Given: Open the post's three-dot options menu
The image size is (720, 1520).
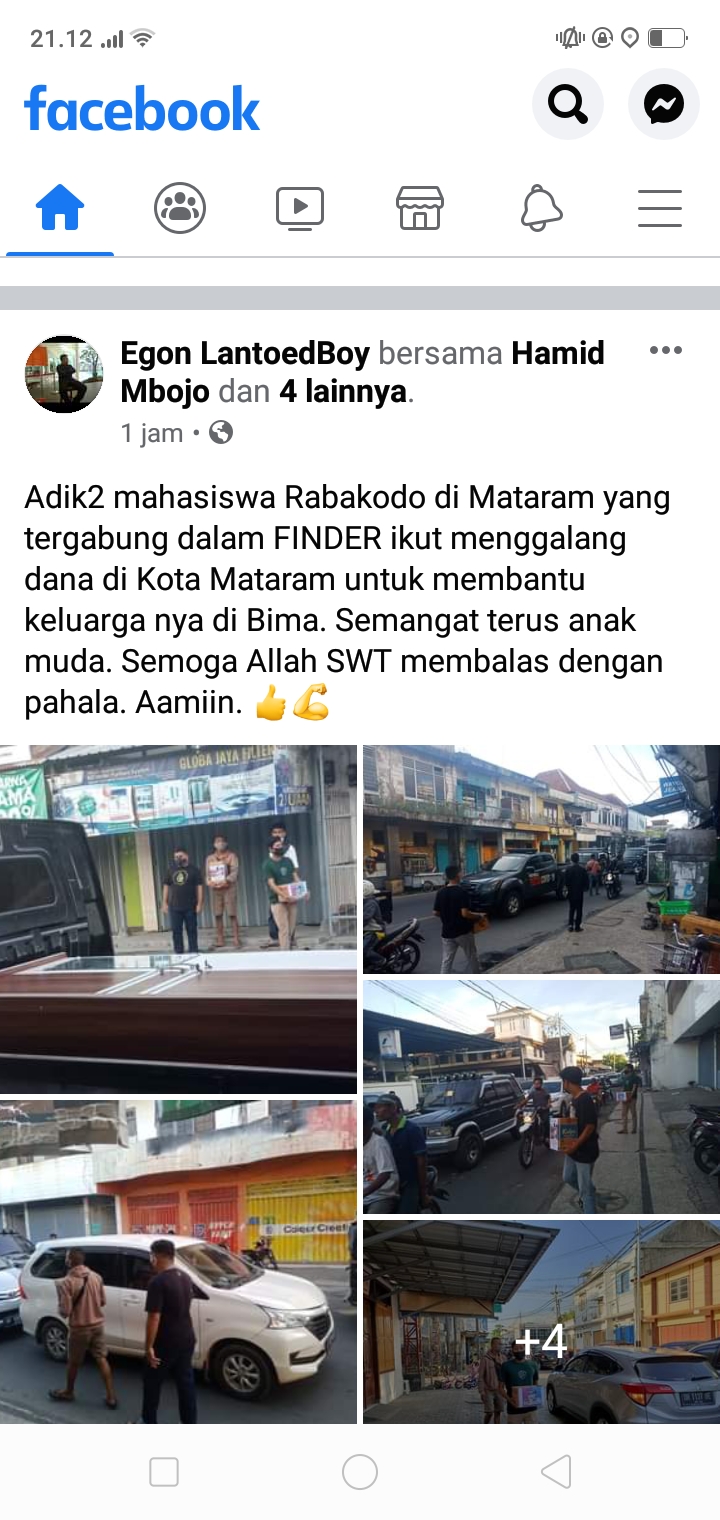Looking at the screenshot, I should point(665,350).
